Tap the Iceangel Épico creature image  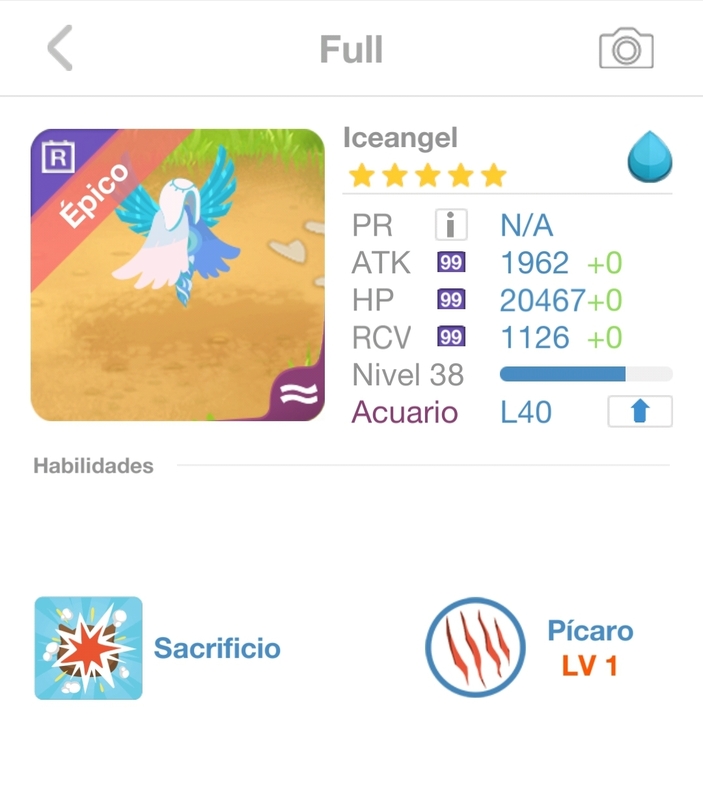178,275
